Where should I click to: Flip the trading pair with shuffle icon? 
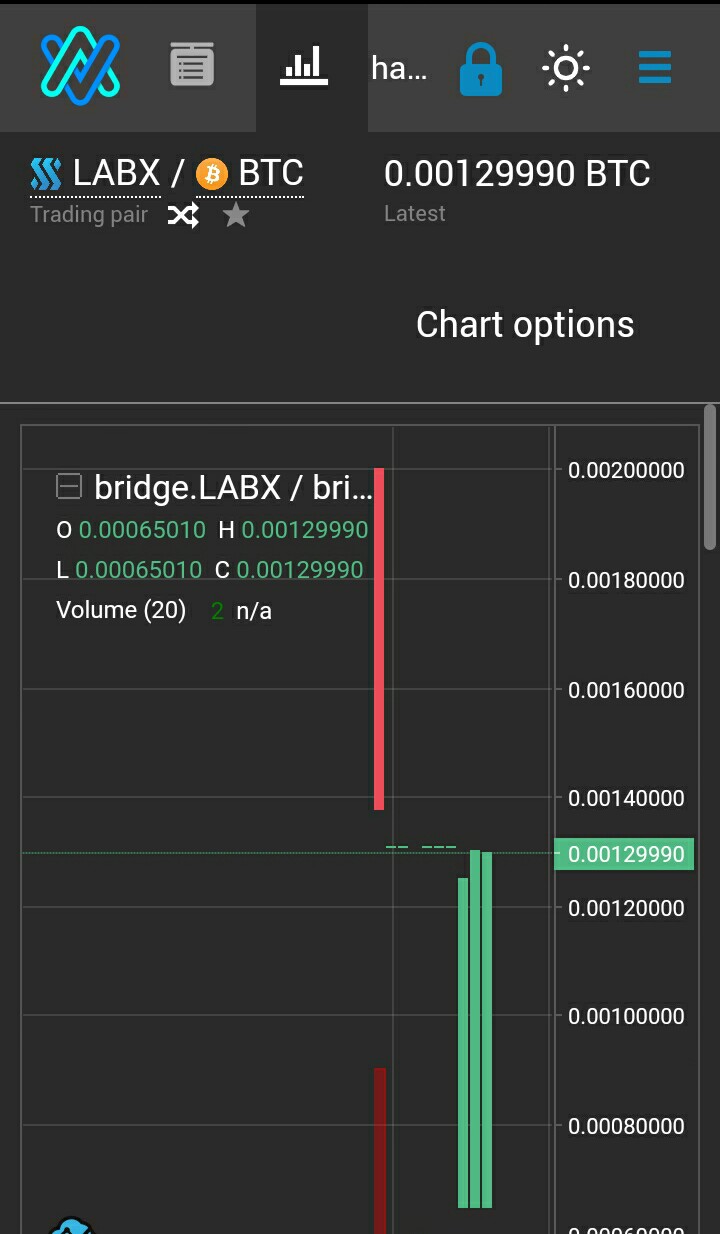[x=183, y=215]
